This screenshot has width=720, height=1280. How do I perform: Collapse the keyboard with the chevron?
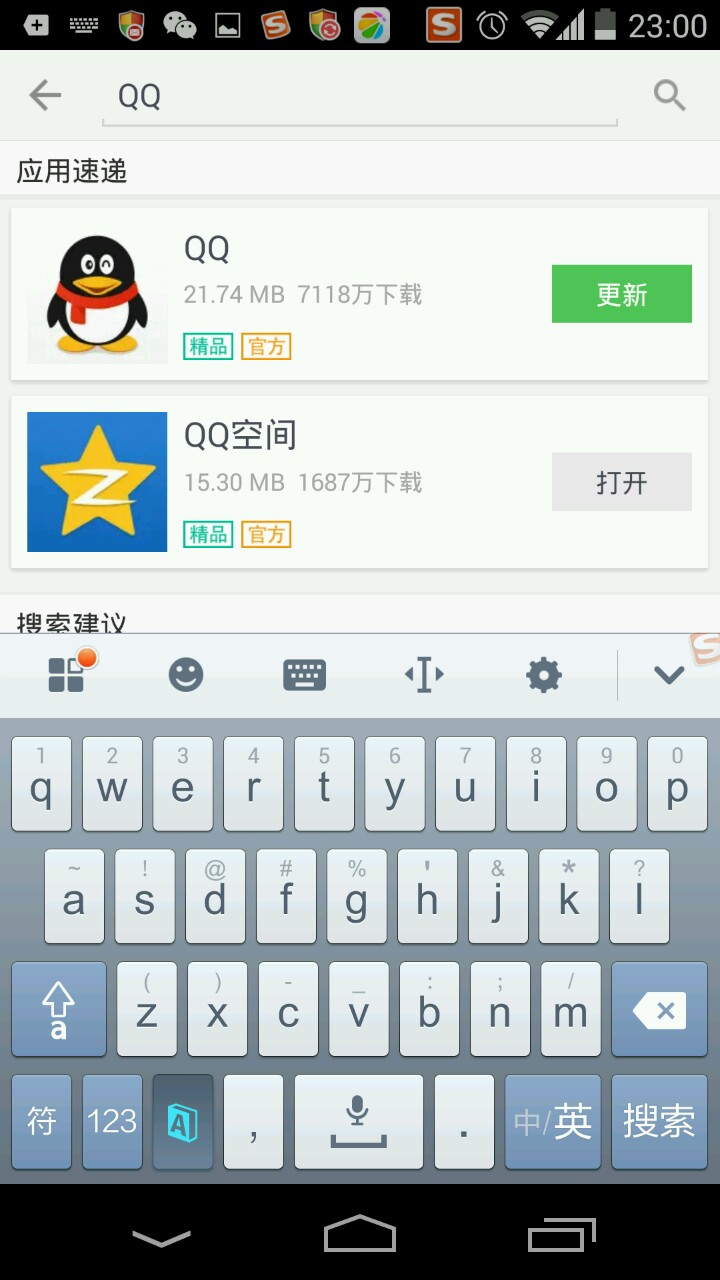[668, 675]
